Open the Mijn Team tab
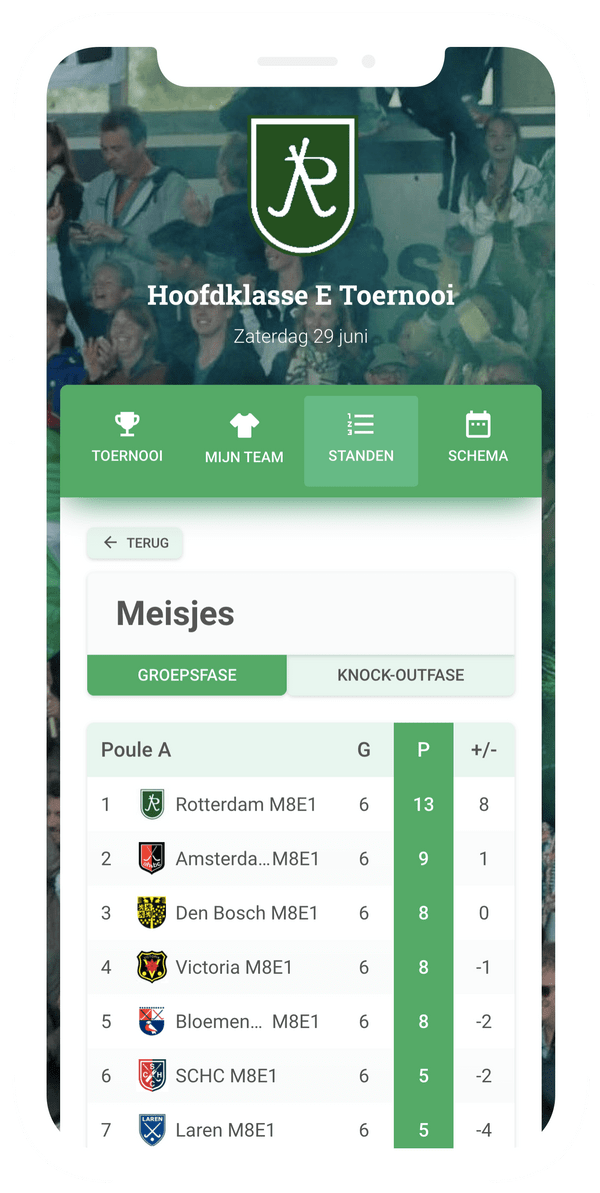 click(244, 440)
